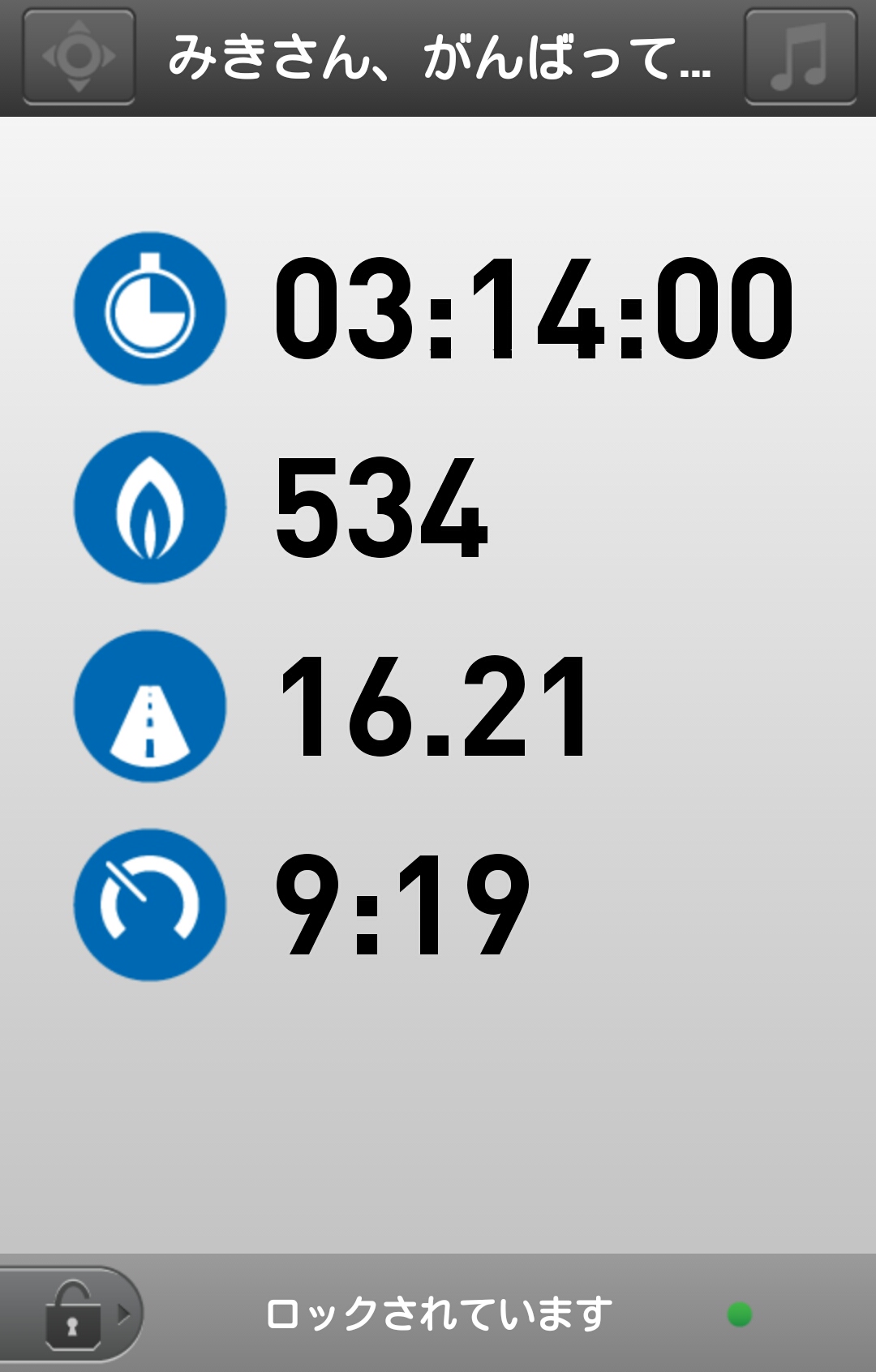
Task: Tap the padlock to unlock the screen
Action: point(73,1314)
